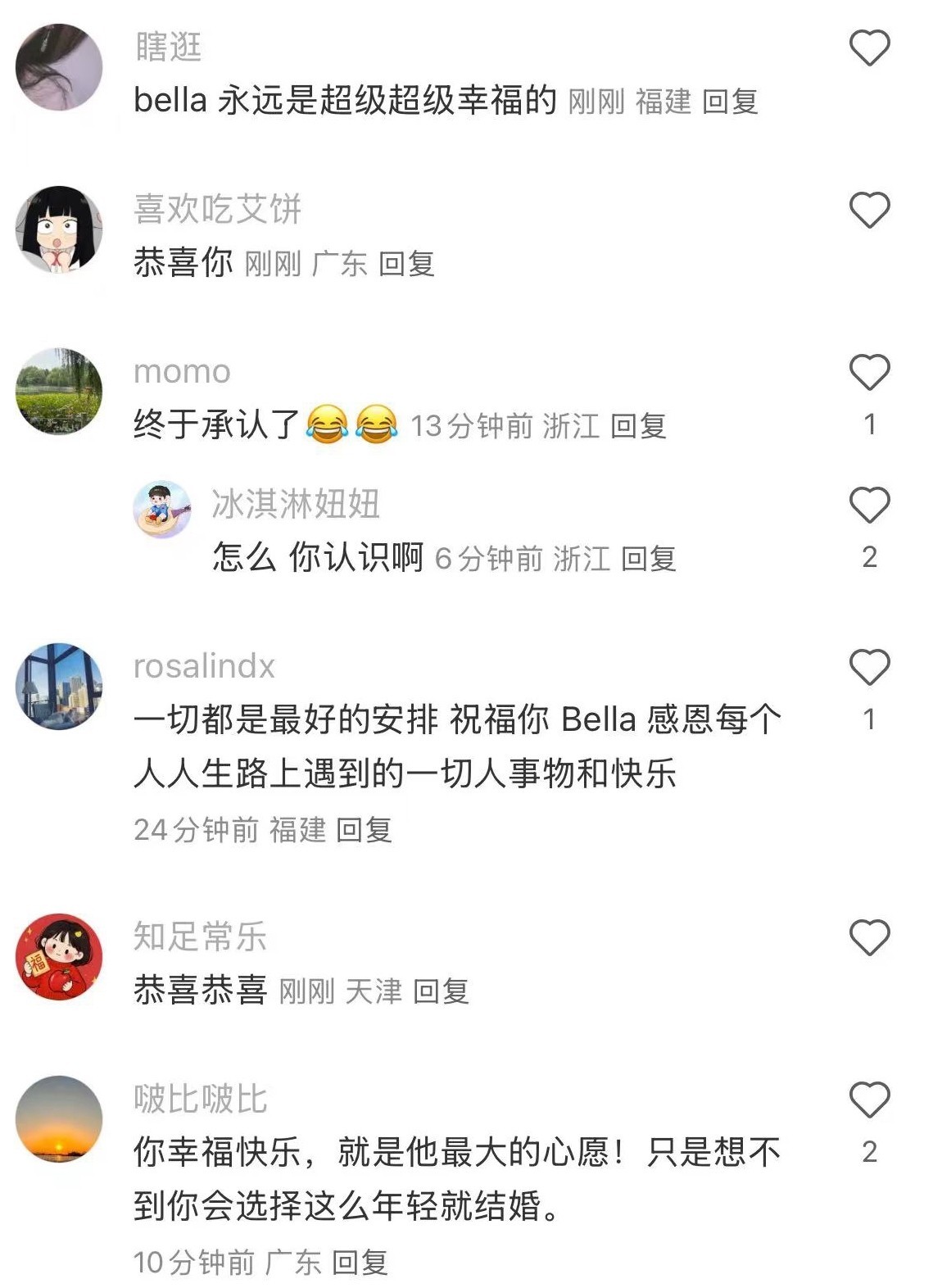The image size is (933, 1288).
Task: View 知足常乐's profile via avatar
Action: 59,957
